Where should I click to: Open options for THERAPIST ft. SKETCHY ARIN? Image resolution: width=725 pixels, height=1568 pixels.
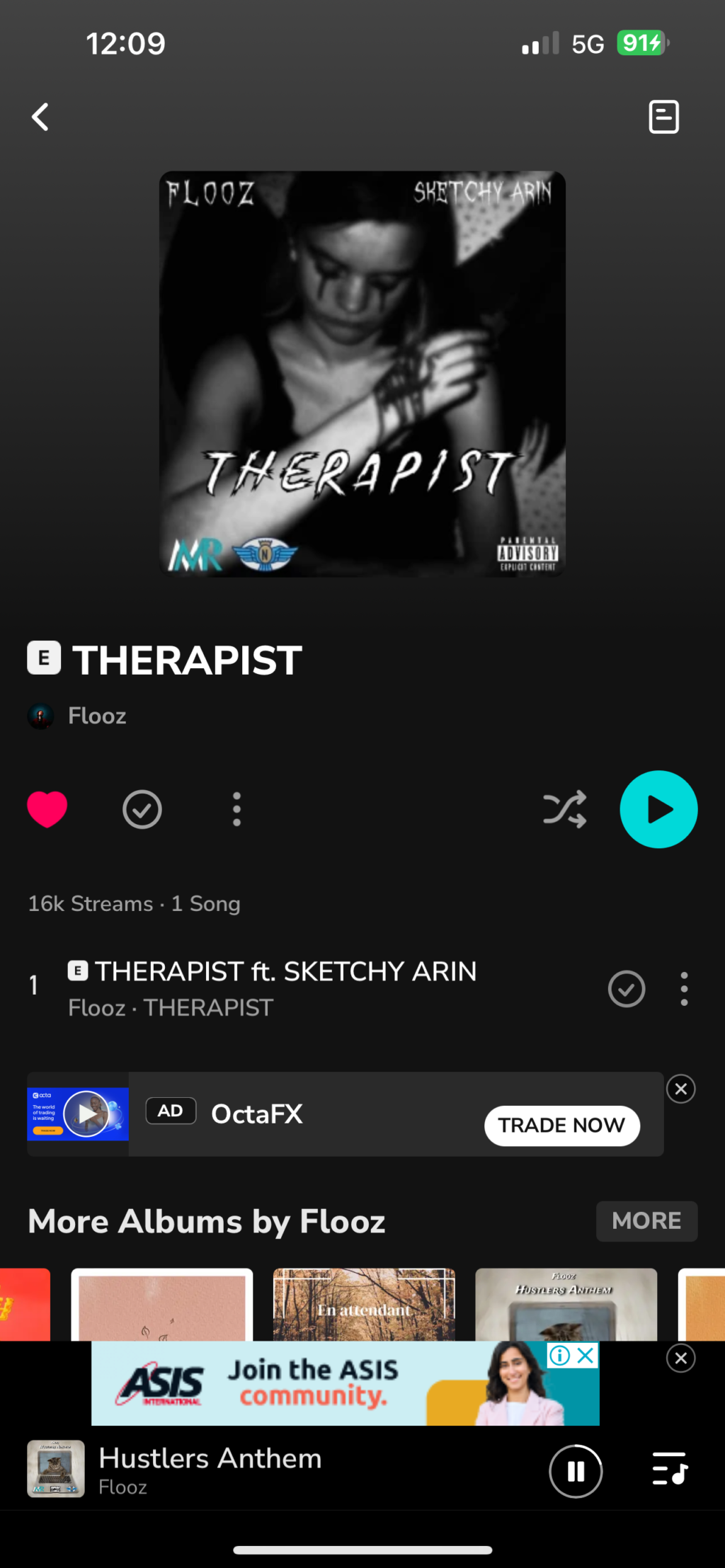[684, 989]
